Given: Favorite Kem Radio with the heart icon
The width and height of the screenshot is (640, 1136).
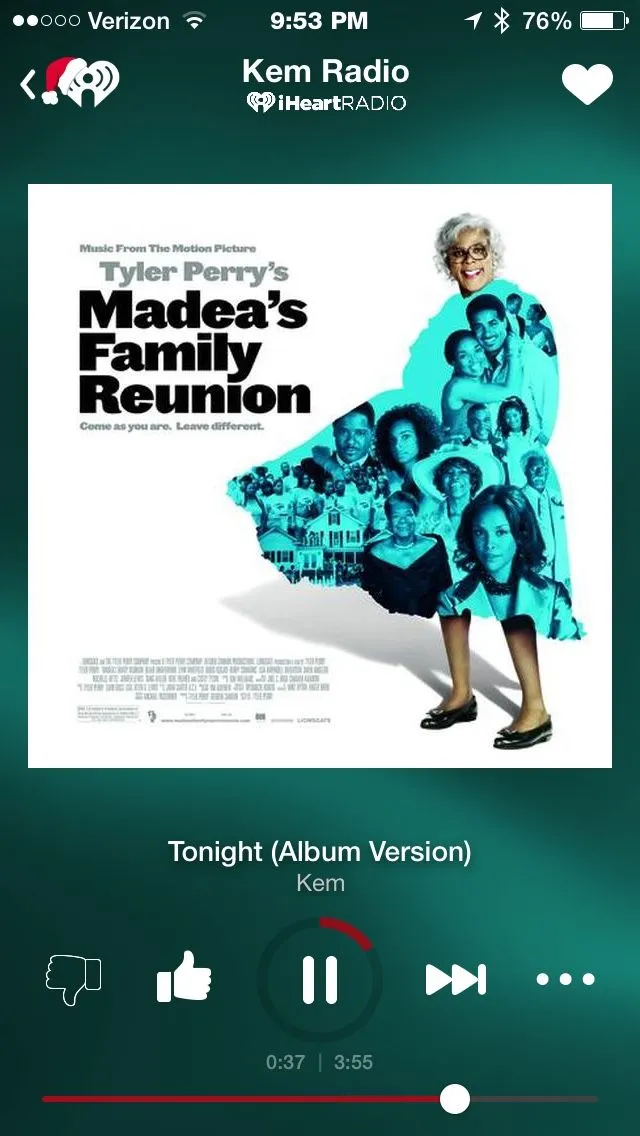Looking at the screenshot, I should click(587, 84).
